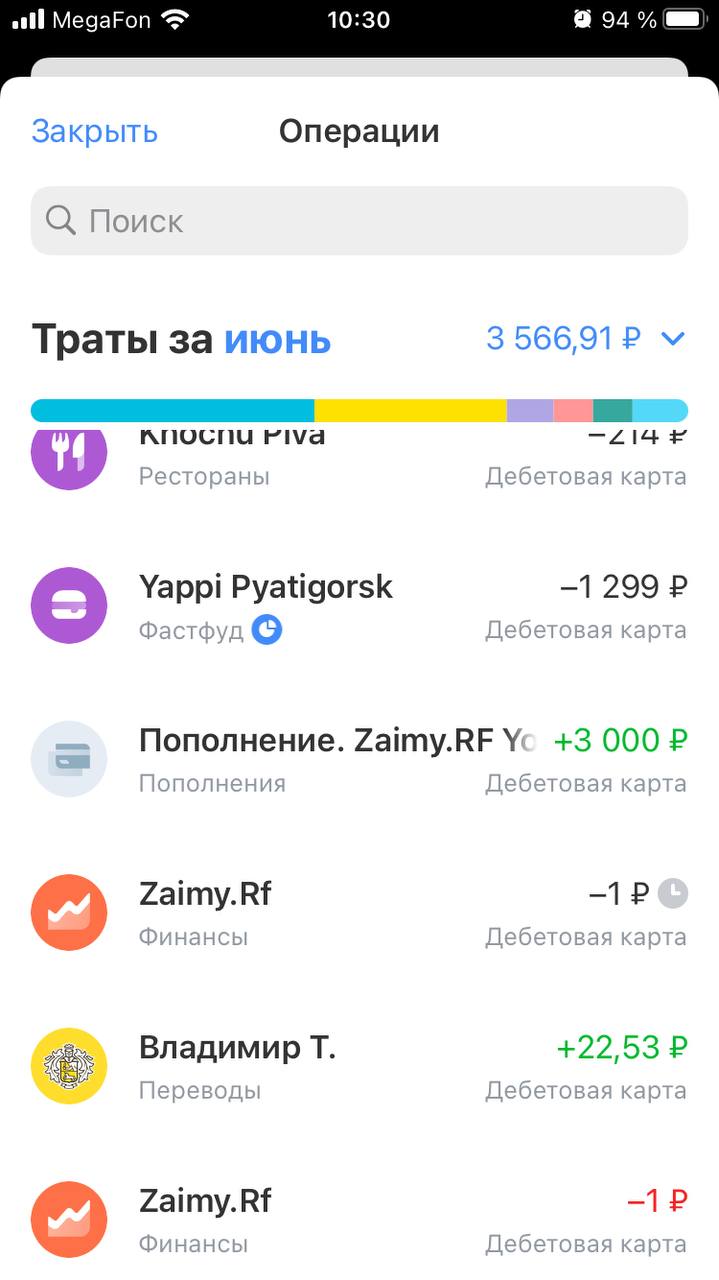719x1280 pixels.
Task: Close the operations sheet via Закрыть
Action: point(94,131)
